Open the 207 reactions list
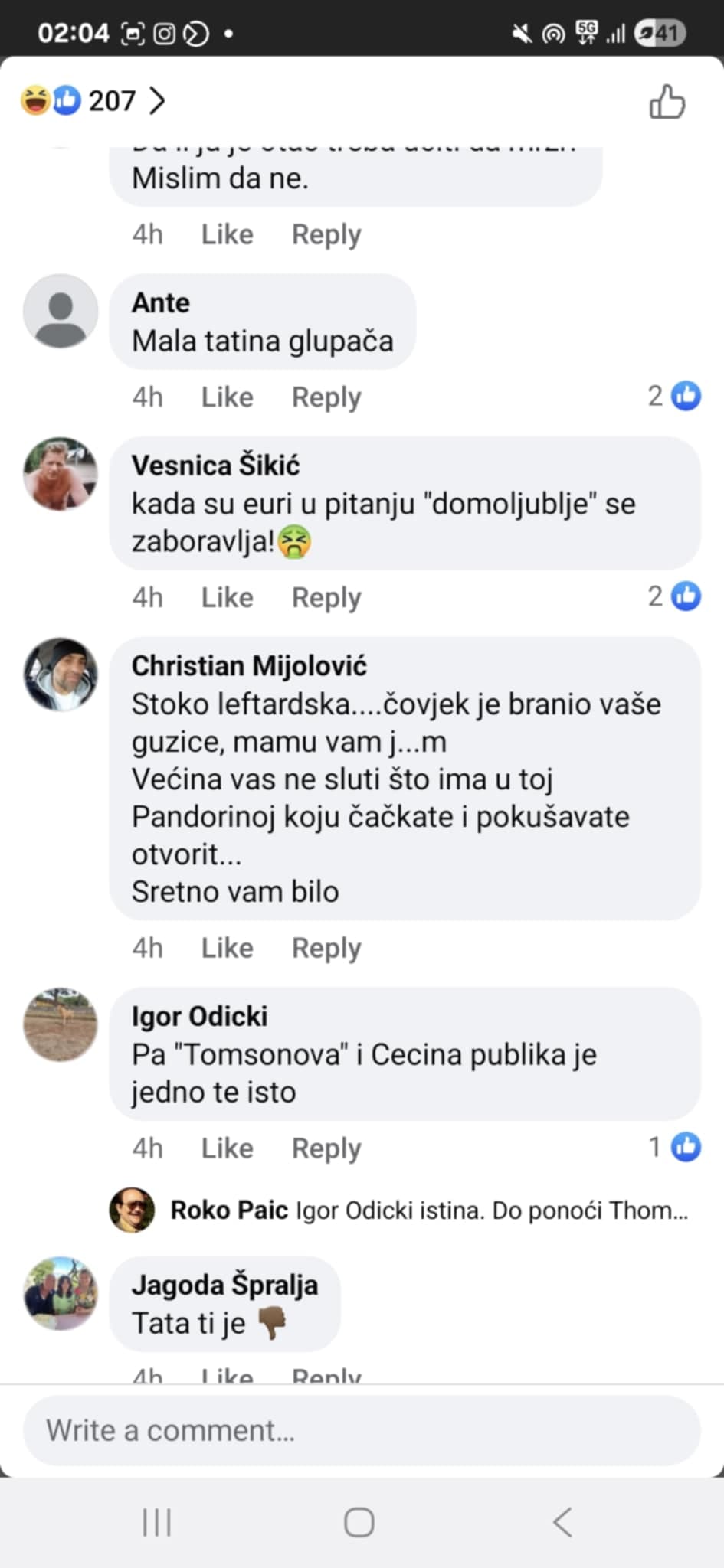This screenshot has height=1568, width=724. coord(93,100)
